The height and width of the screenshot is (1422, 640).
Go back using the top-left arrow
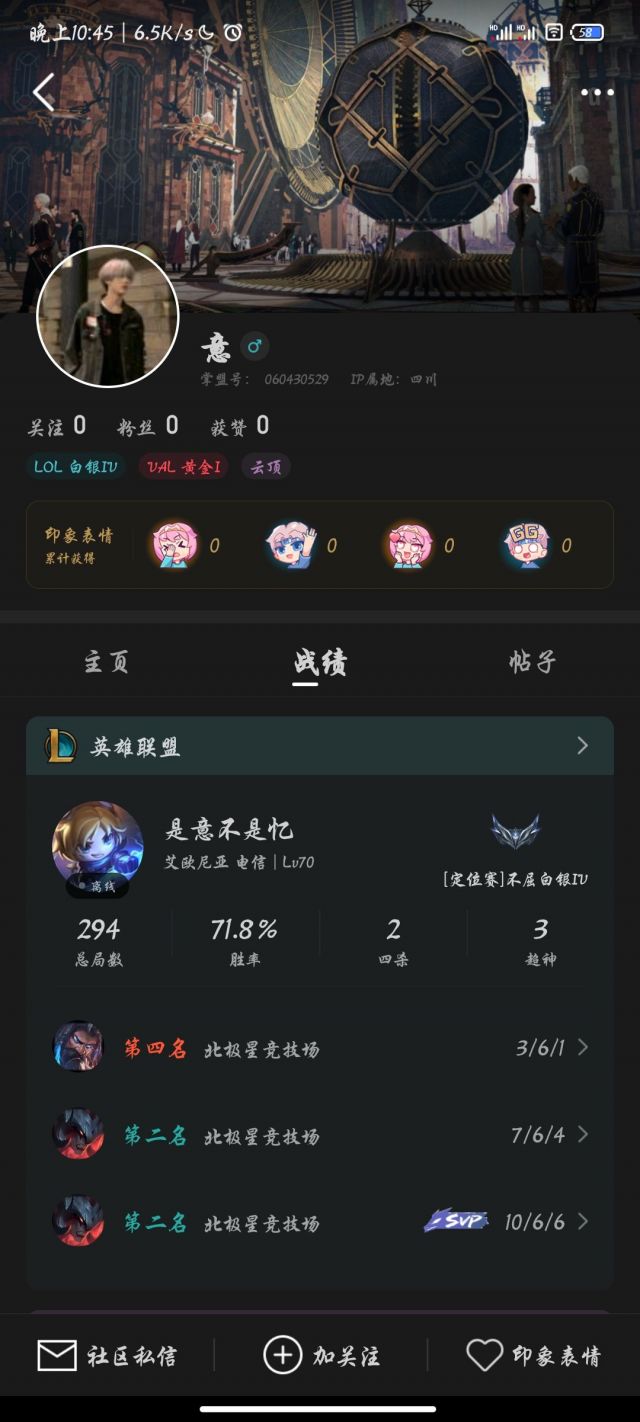pyautogui.click(x=43, y=92)
